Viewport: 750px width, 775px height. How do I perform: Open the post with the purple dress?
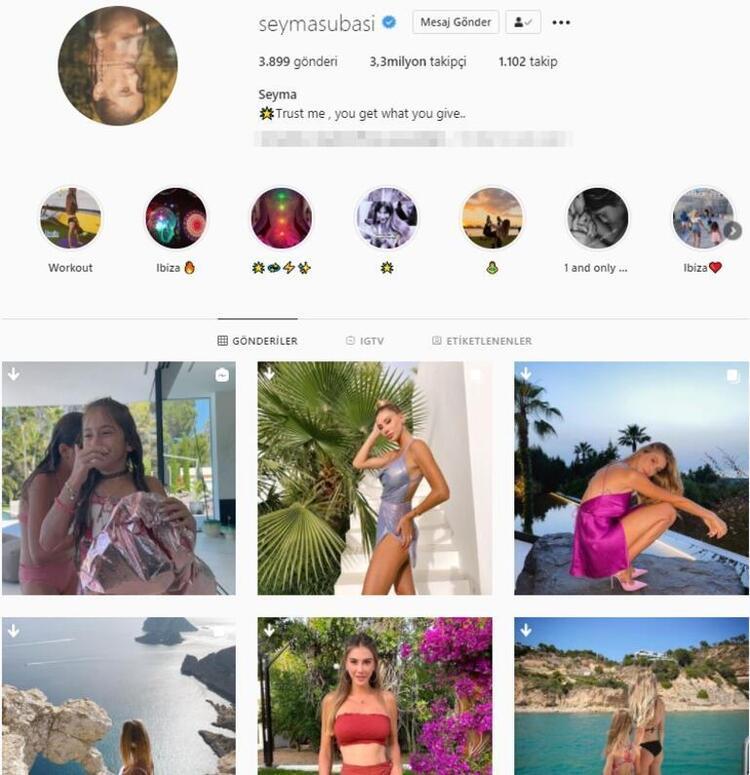tap(631, 478)
